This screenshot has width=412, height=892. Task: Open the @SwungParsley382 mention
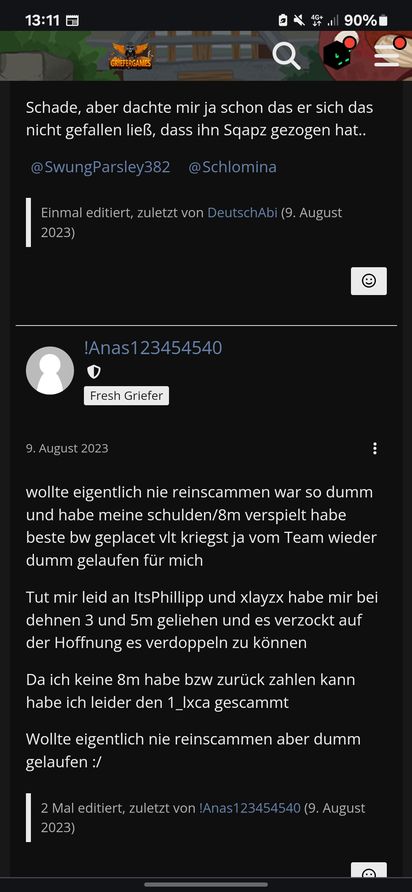[100, 167]
